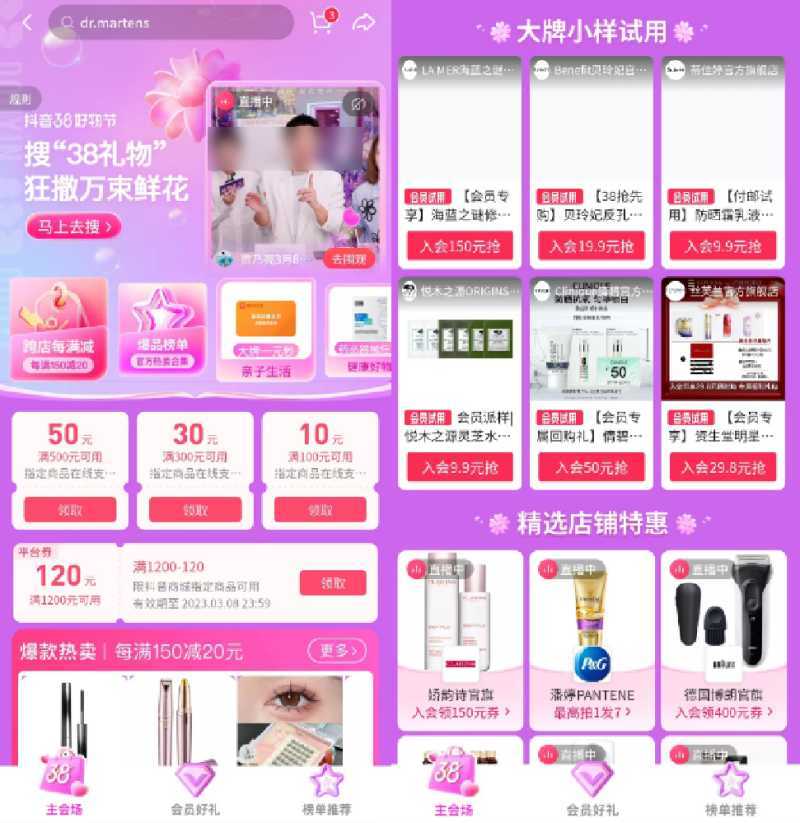Image resolution: width=800 pixels, height=823 pixels.
Task: Open the live stream via 去围观
Action: pos(349,259)
